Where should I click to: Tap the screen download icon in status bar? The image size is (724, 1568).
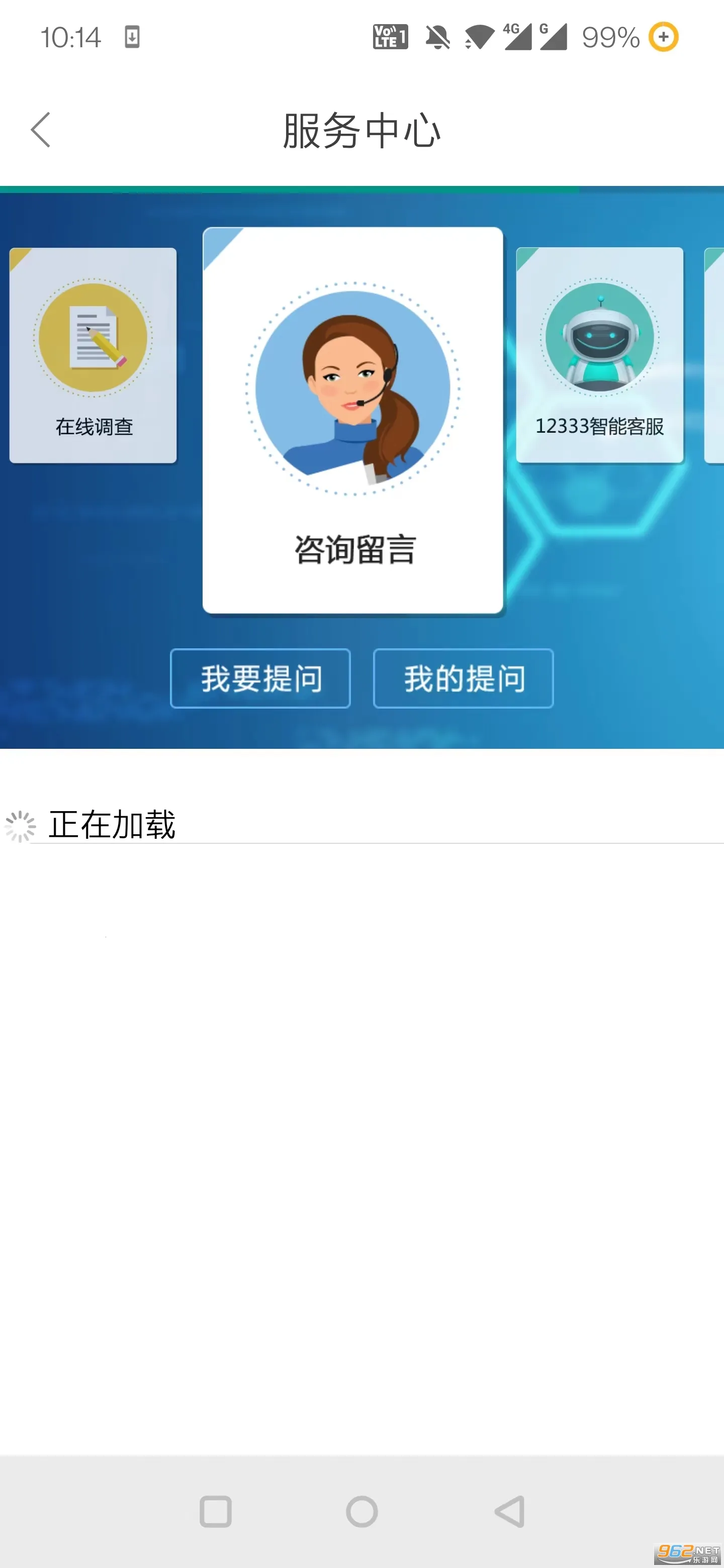click(133, 38)
